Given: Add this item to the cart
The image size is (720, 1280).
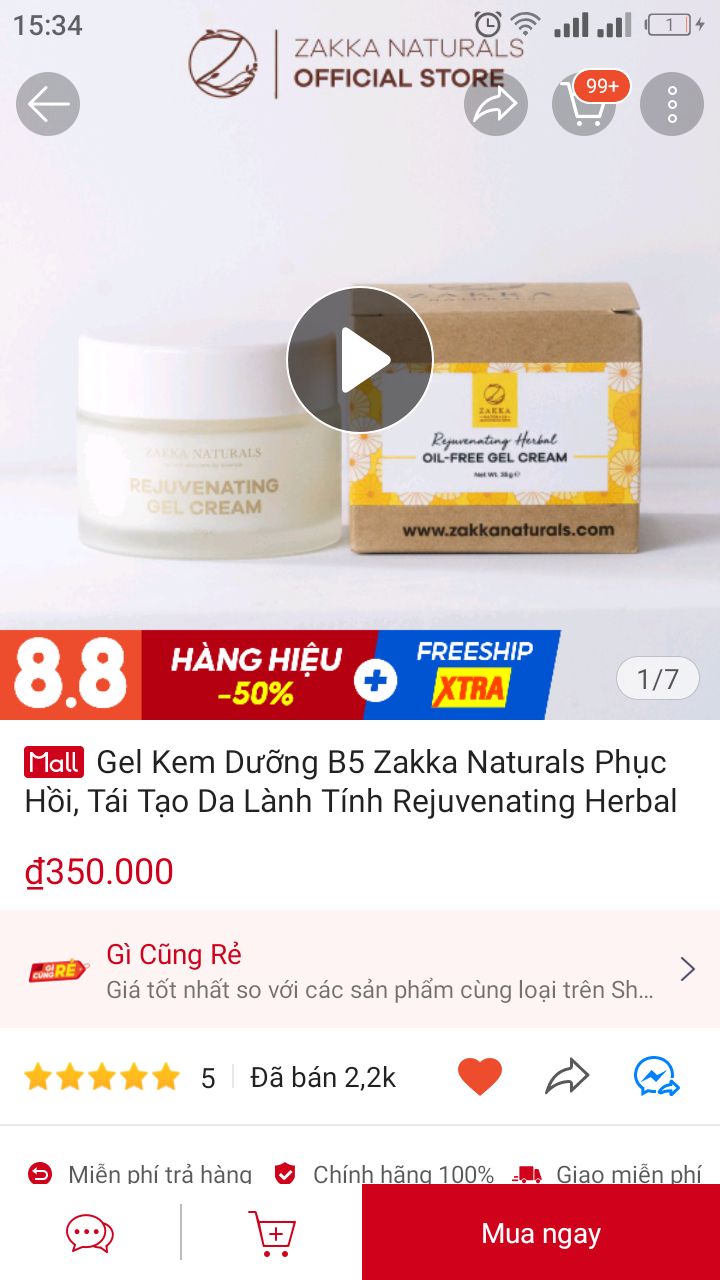Looking at the screenshot, I should coord(272,1233).
